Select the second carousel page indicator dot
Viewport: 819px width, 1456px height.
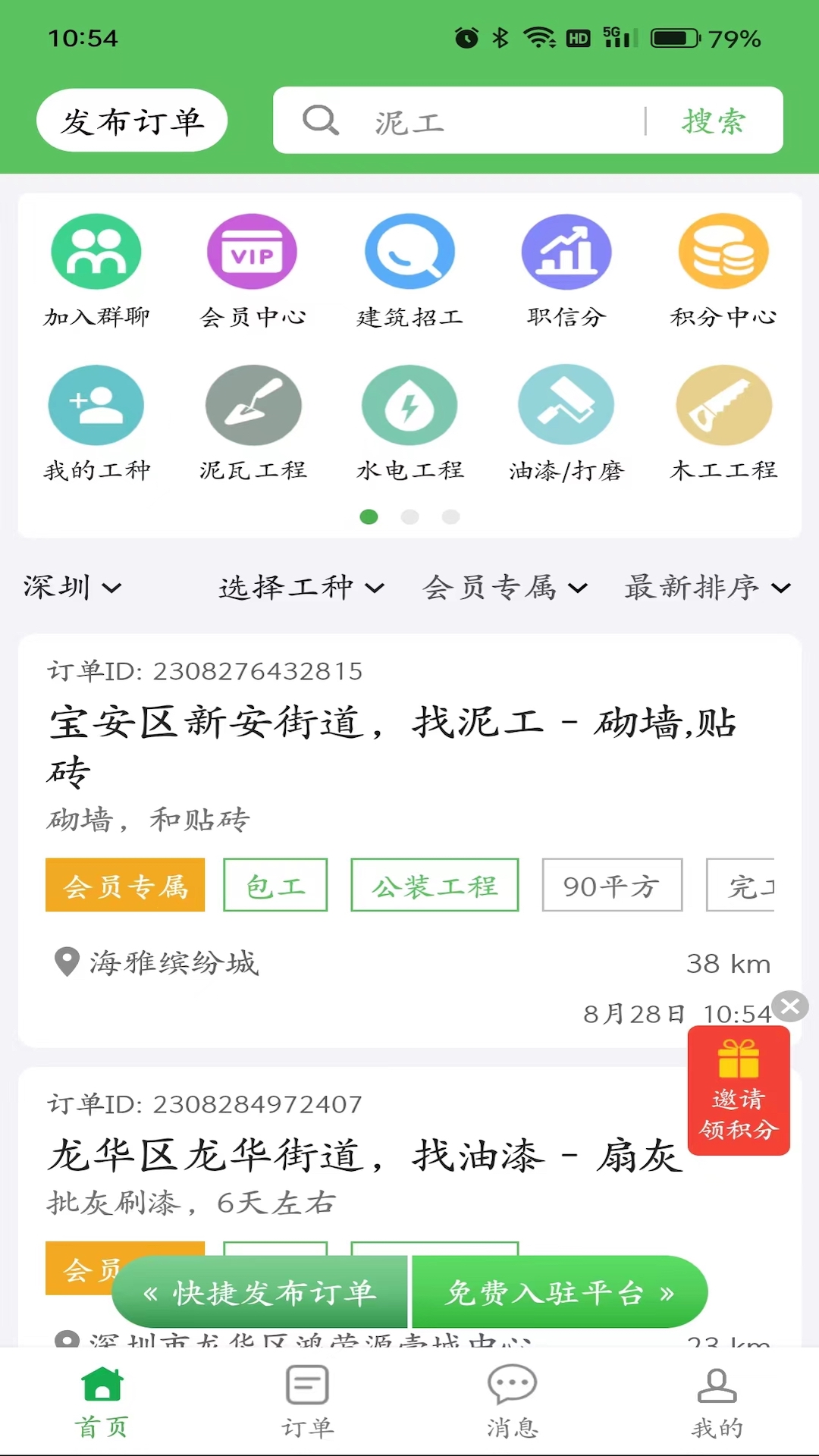(410, 516)
